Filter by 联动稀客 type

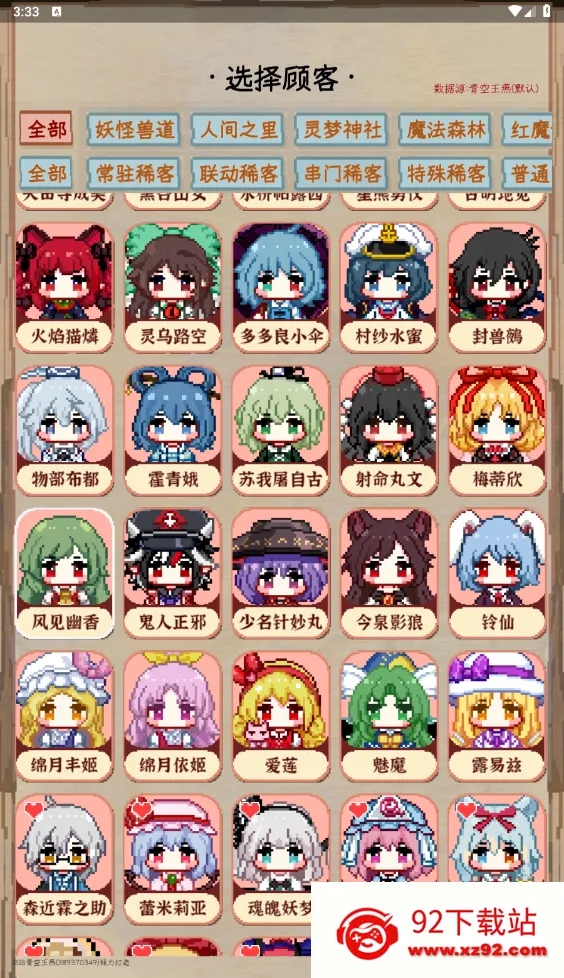[x=238, y=173]
